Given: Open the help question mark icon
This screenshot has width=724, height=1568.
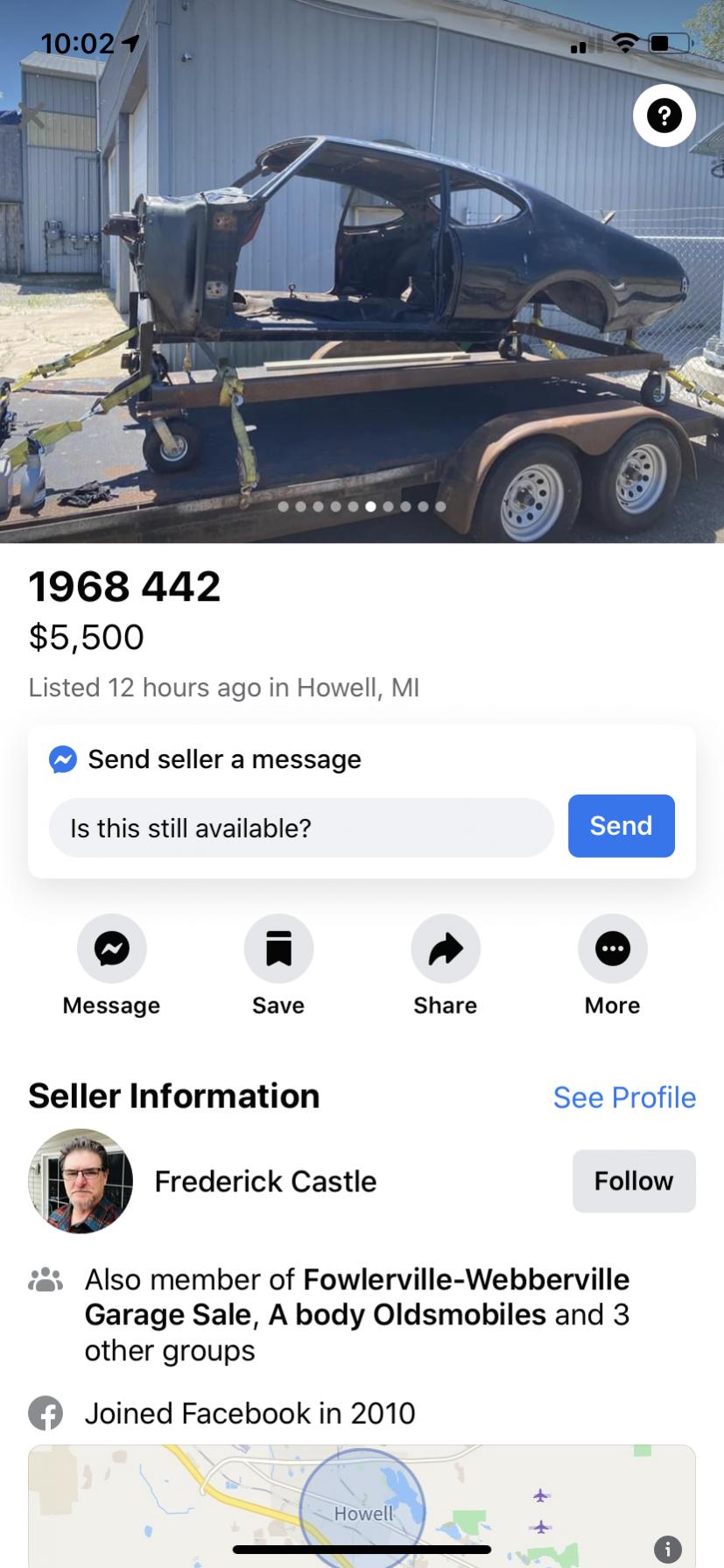Looking at the screenshot, I should tap(664, 116).
